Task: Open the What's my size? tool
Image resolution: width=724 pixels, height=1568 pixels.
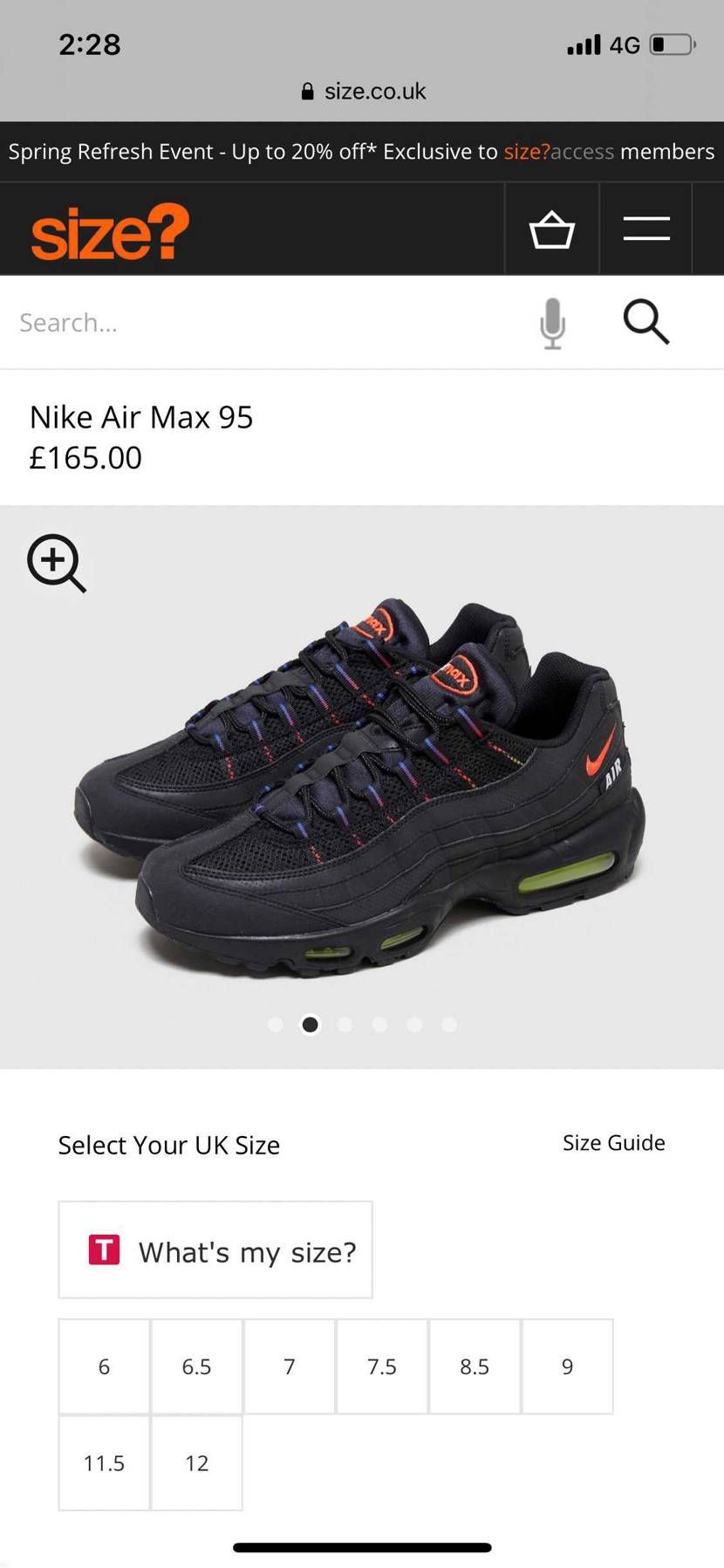Action: [x=215, y=1250]
